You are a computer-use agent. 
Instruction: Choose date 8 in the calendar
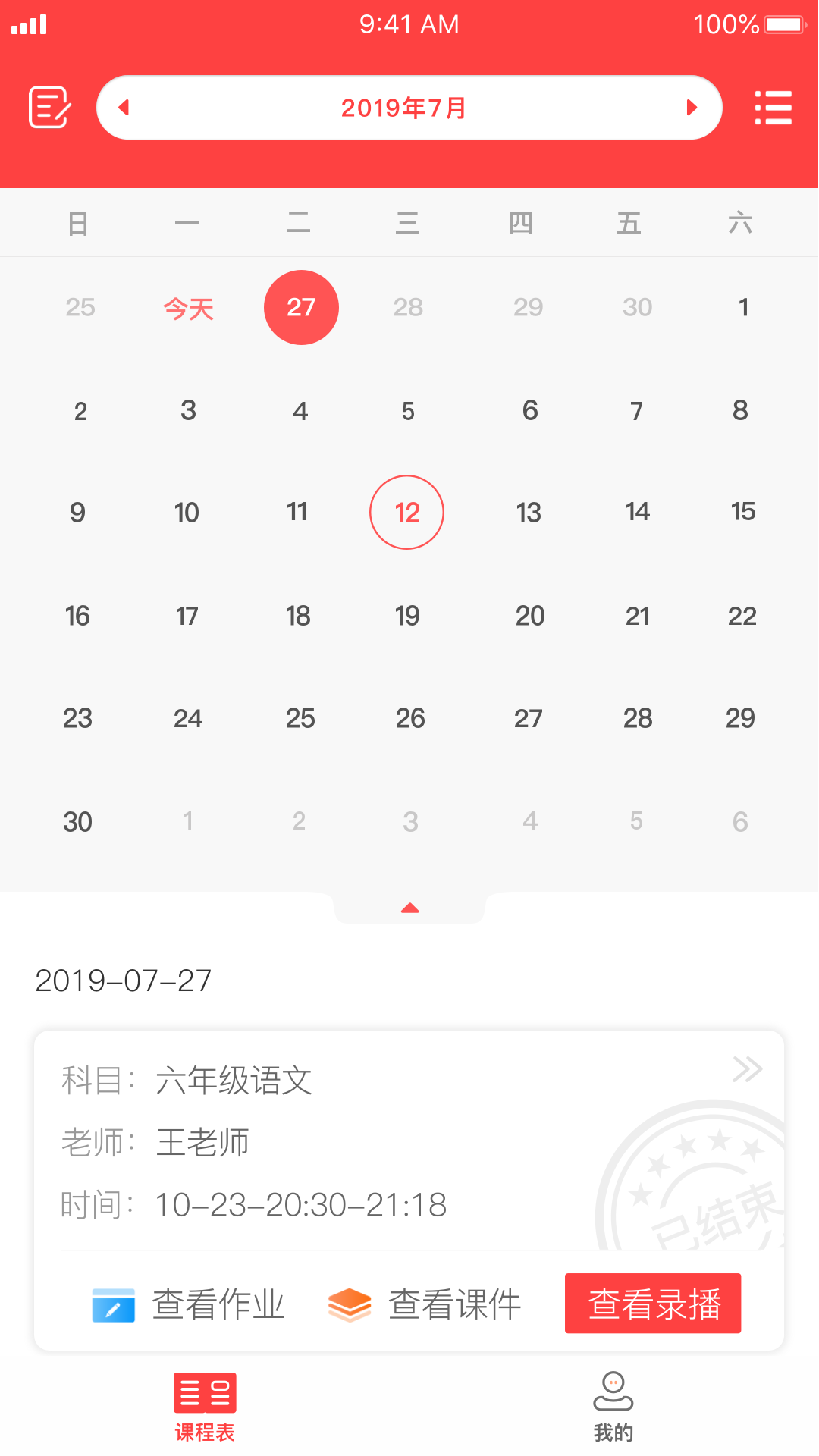740,410
